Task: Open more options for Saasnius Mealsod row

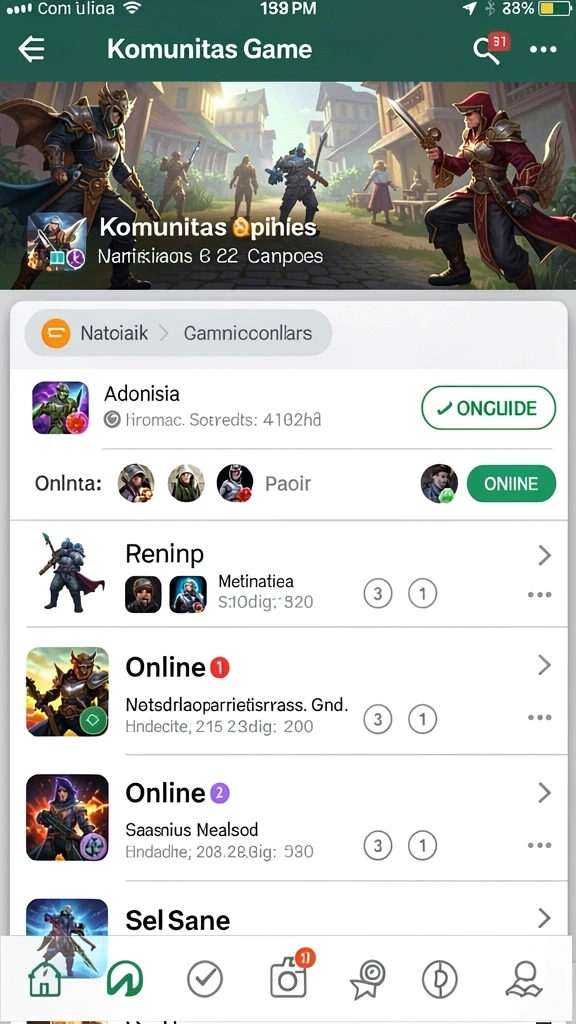Action: click(x=539, y=845)
